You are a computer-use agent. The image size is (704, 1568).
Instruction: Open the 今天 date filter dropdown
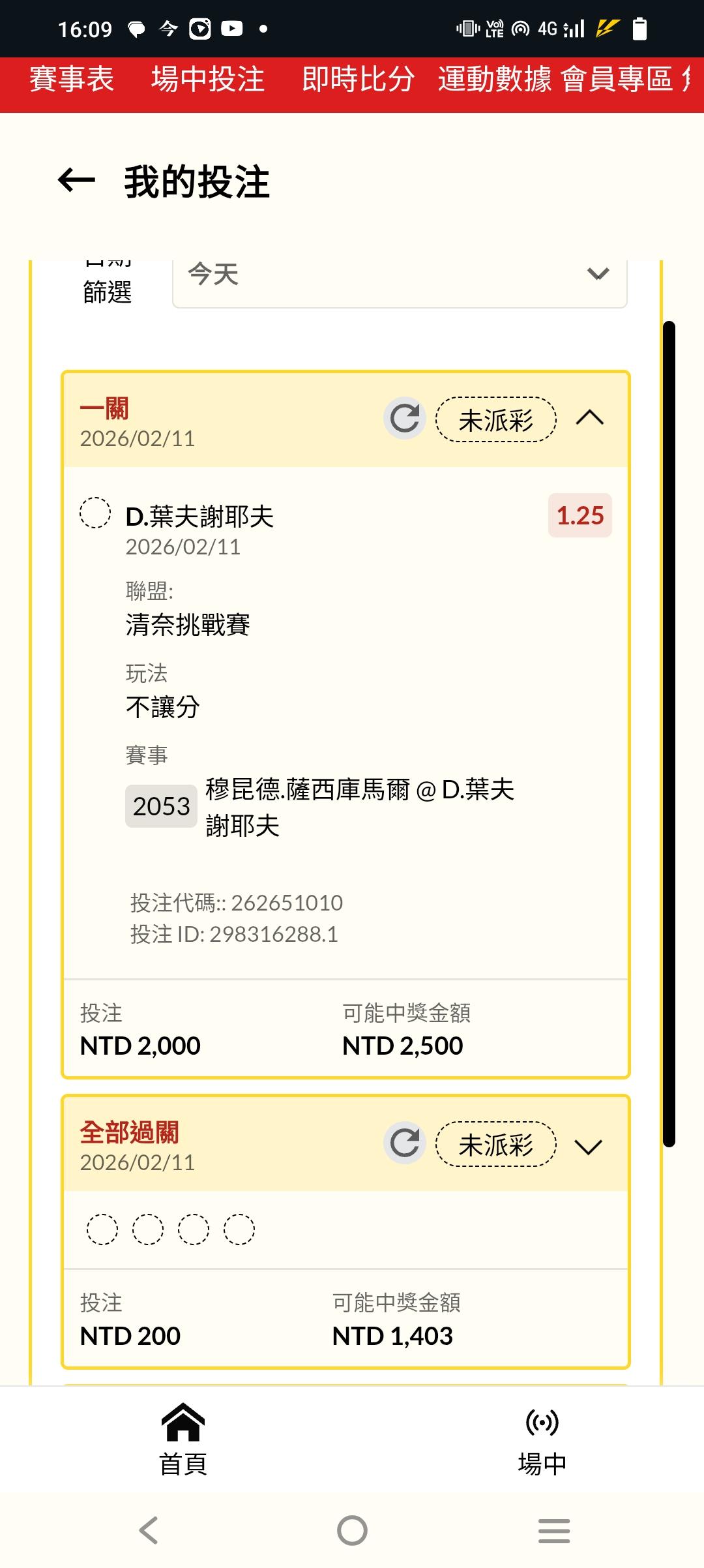pos(399,274)
